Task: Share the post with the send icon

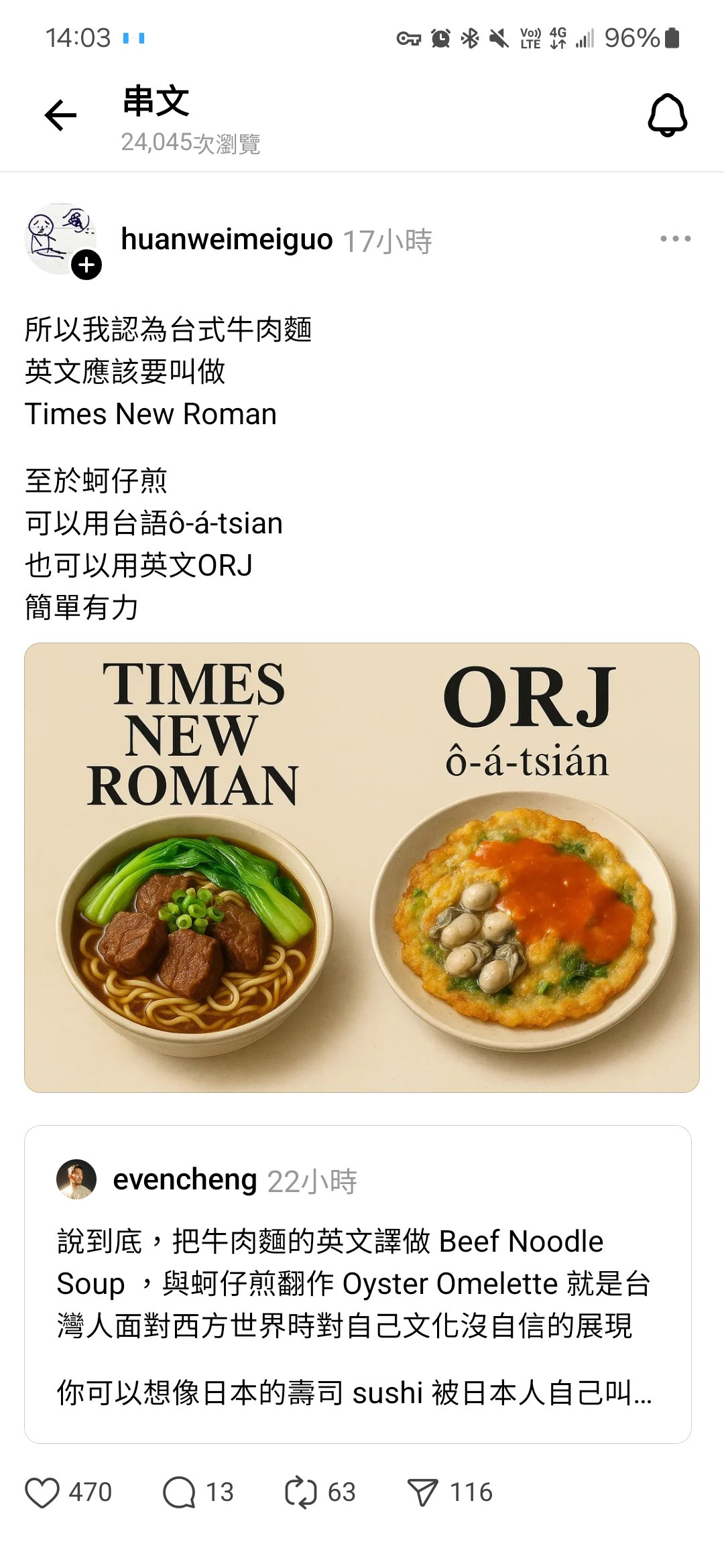Action: 423,1492
